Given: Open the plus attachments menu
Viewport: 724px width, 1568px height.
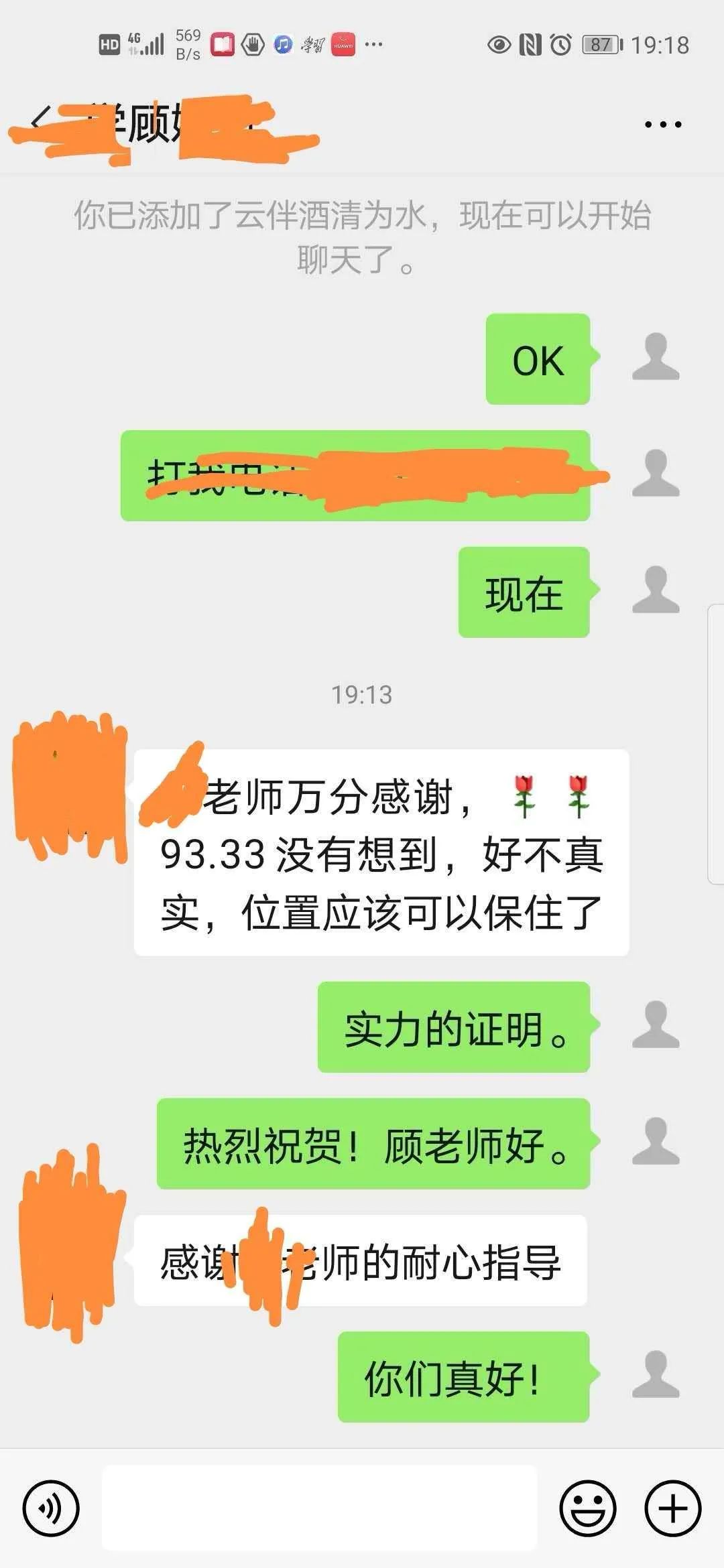Looking at the screenshot, I should [672, 1508].
